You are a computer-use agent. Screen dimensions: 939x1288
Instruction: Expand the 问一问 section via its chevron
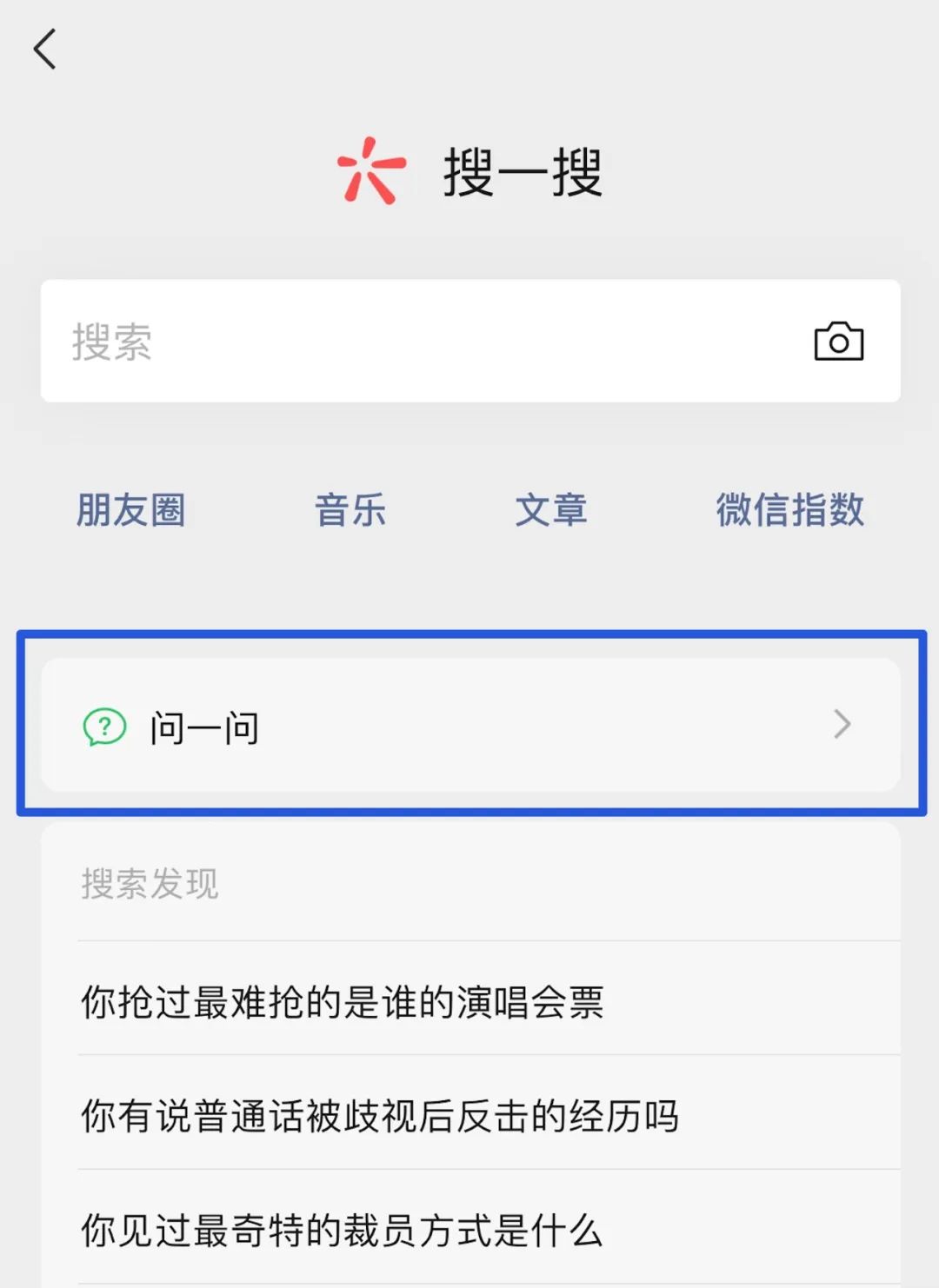click(x=840, y=725)
